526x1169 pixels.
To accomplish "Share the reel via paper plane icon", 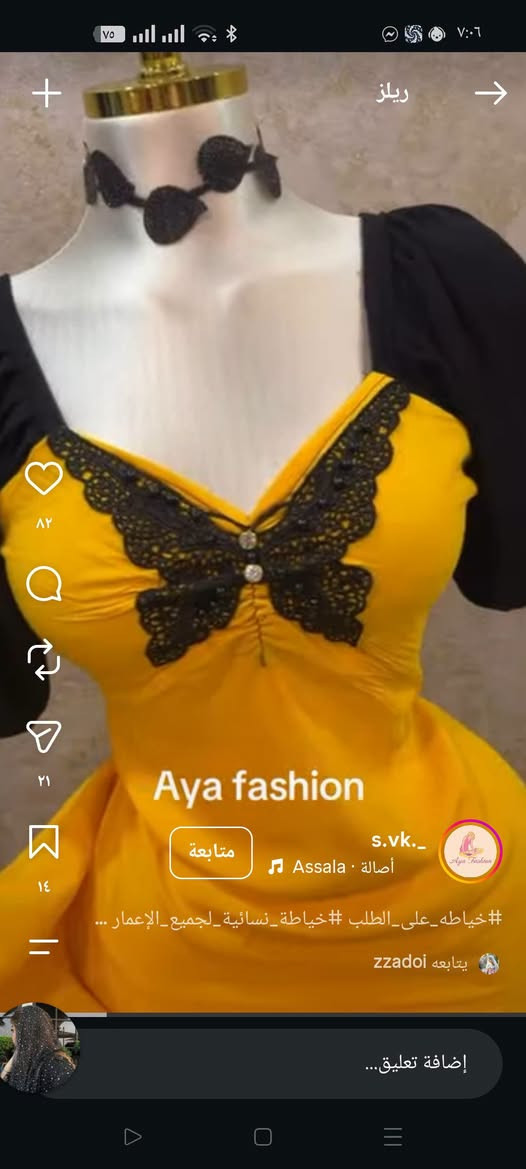I will tap(43, 736).
